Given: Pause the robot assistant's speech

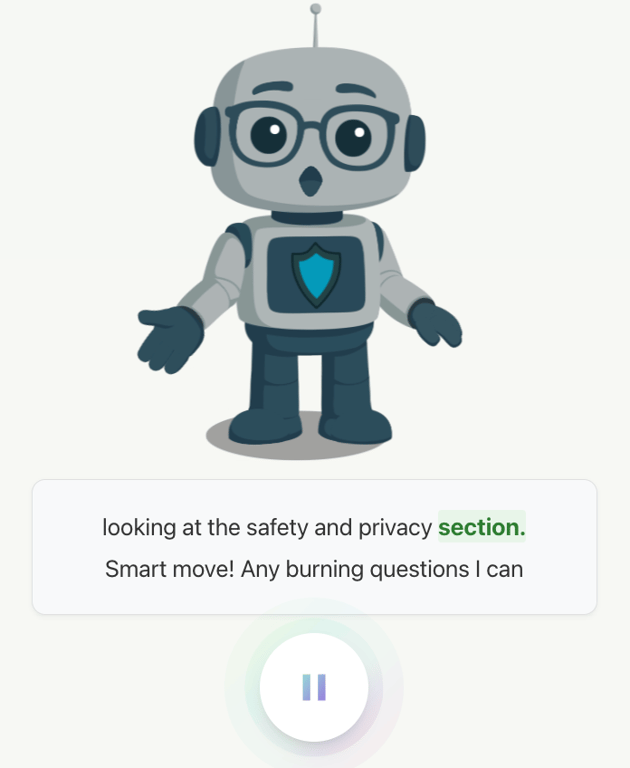Looking at the screenshot, I should pos(314,687).
